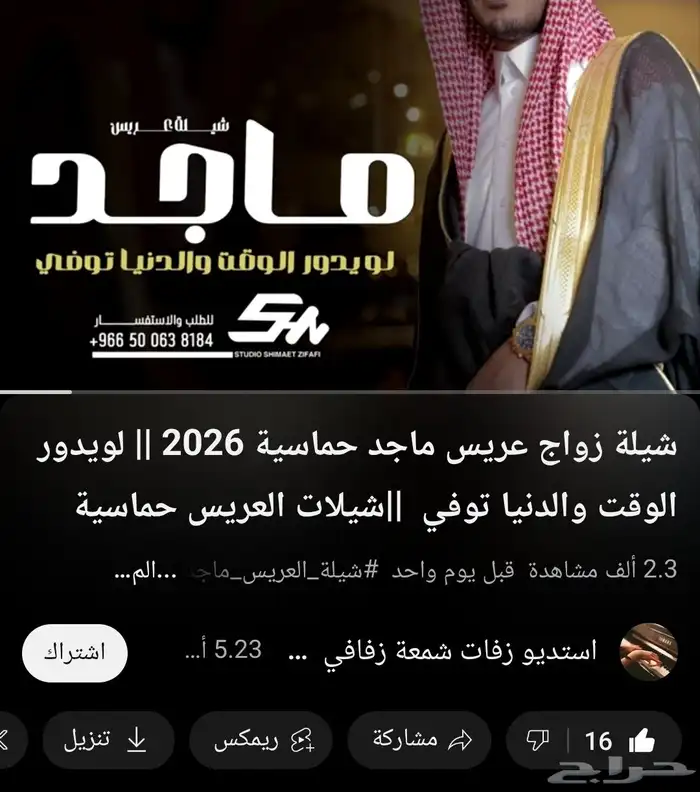Open the استديو زفات شمعة زفافي channel avatar
700x792 pixels.
tap(651, 651)
